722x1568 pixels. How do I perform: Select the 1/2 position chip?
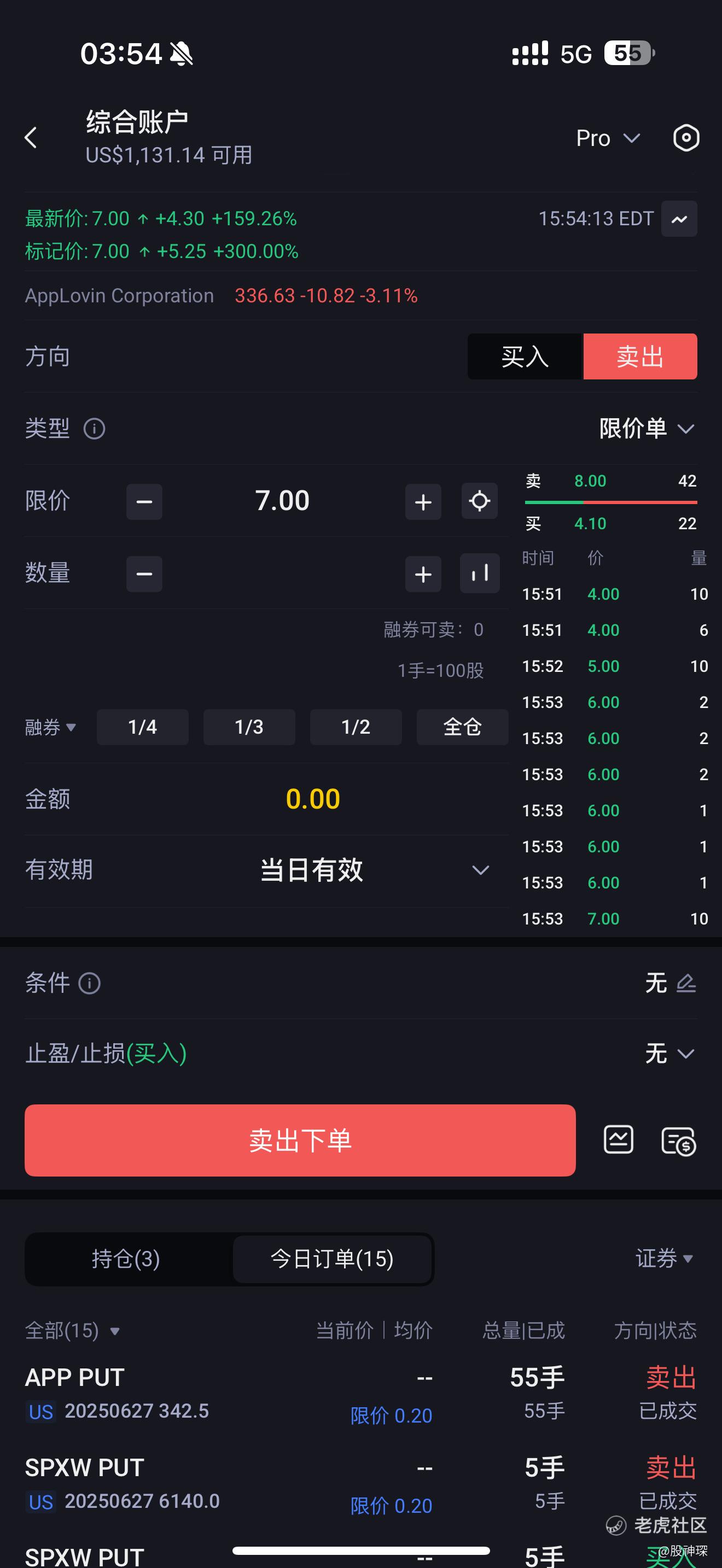click(x=356, y=727)
